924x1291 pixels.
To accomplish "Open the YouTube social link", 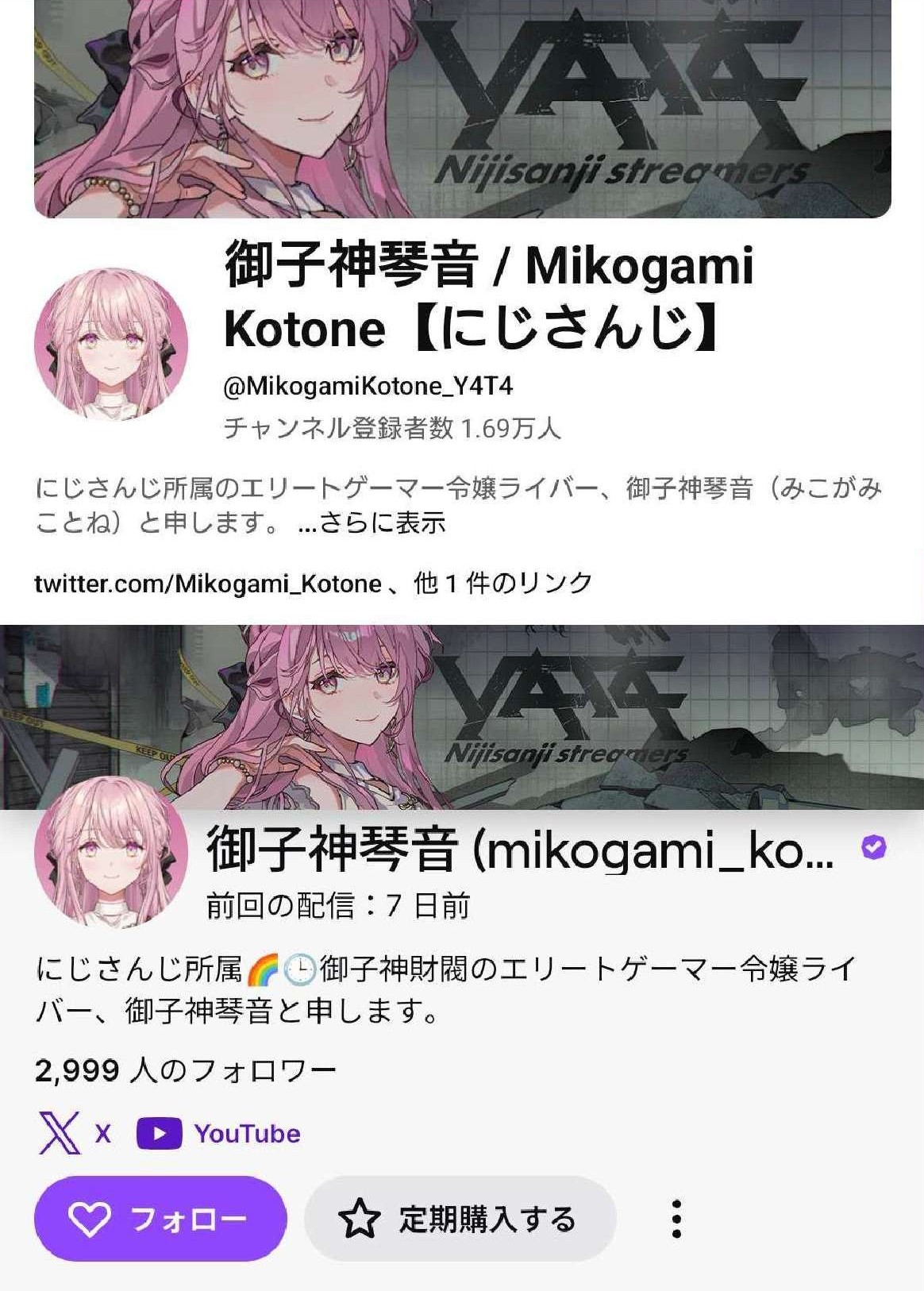I will 219,1134.
